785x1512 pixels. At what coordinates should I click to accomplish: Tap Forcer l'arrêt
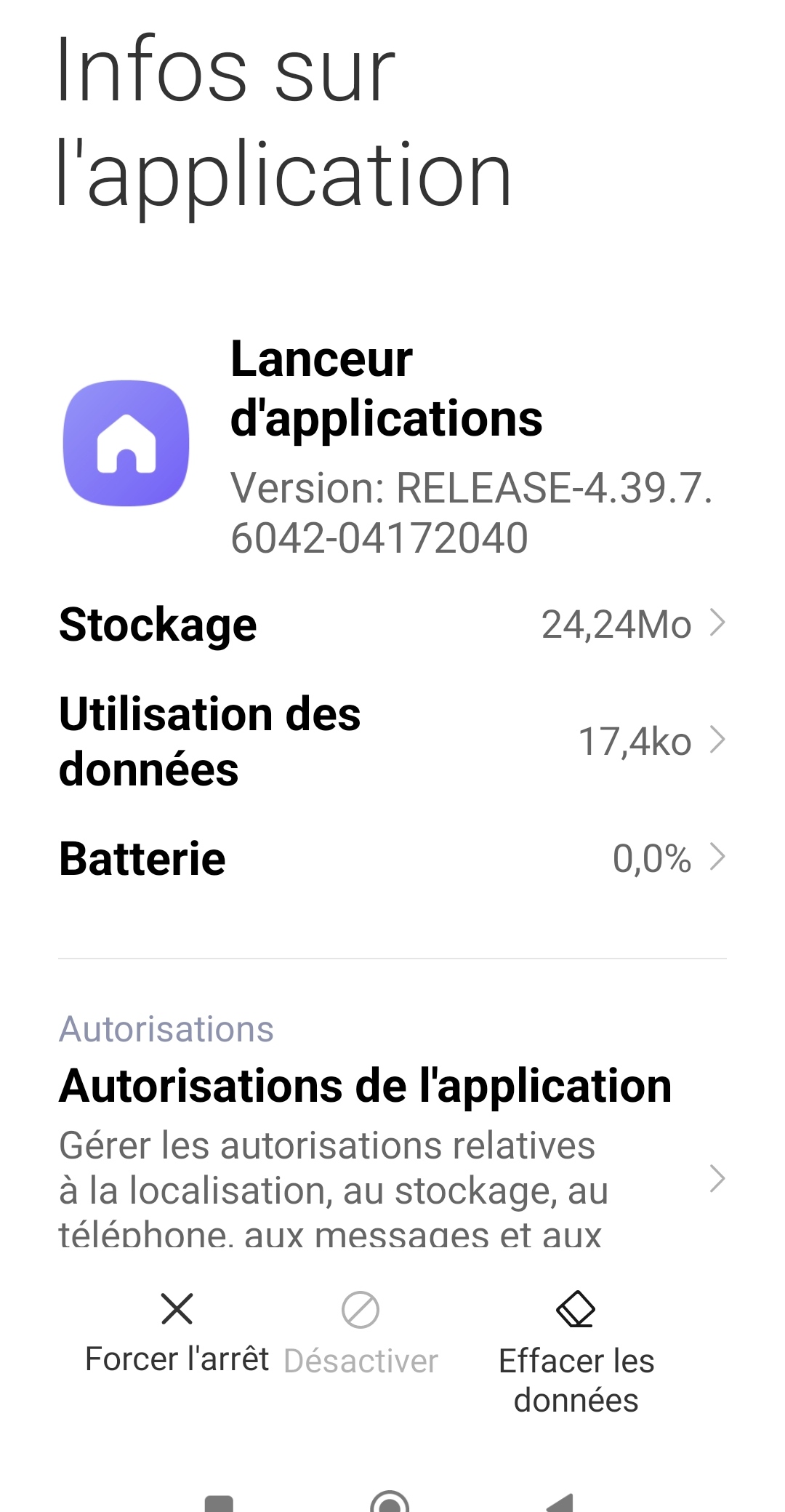click(x=177, y=1332)
